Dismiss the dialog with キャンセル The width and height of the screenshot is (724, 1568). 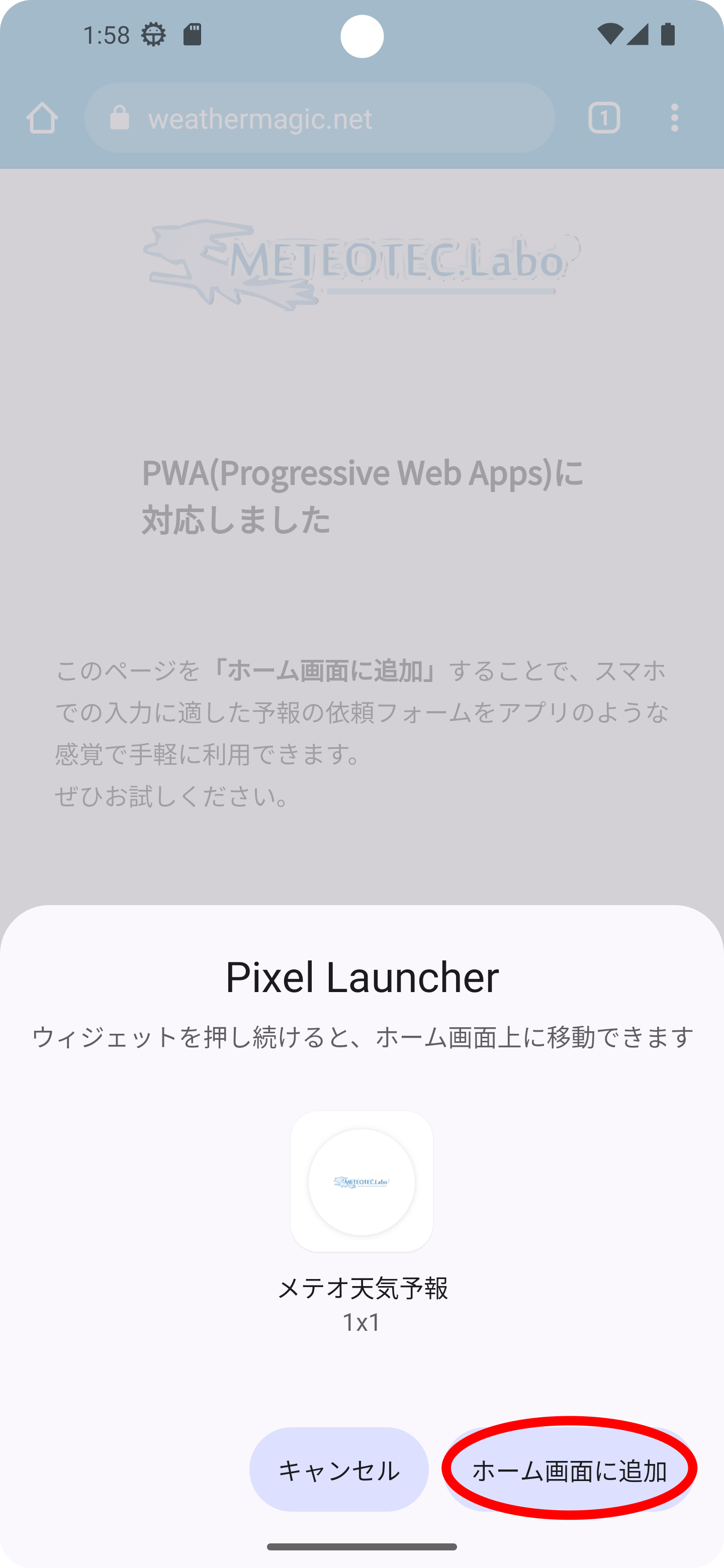coord(338,1470)
